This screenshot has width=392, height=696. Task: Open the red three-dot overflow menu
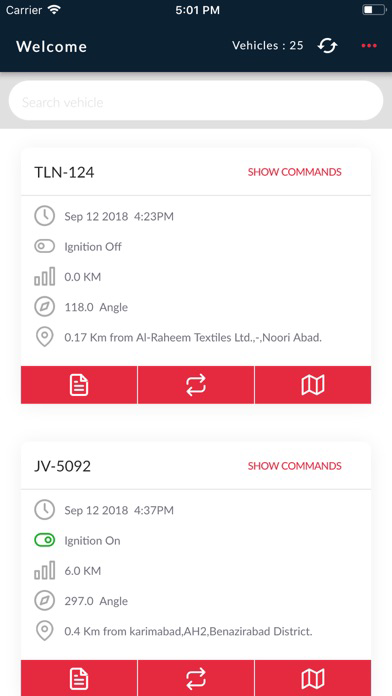pyautogui.click(x=369, y=46)
